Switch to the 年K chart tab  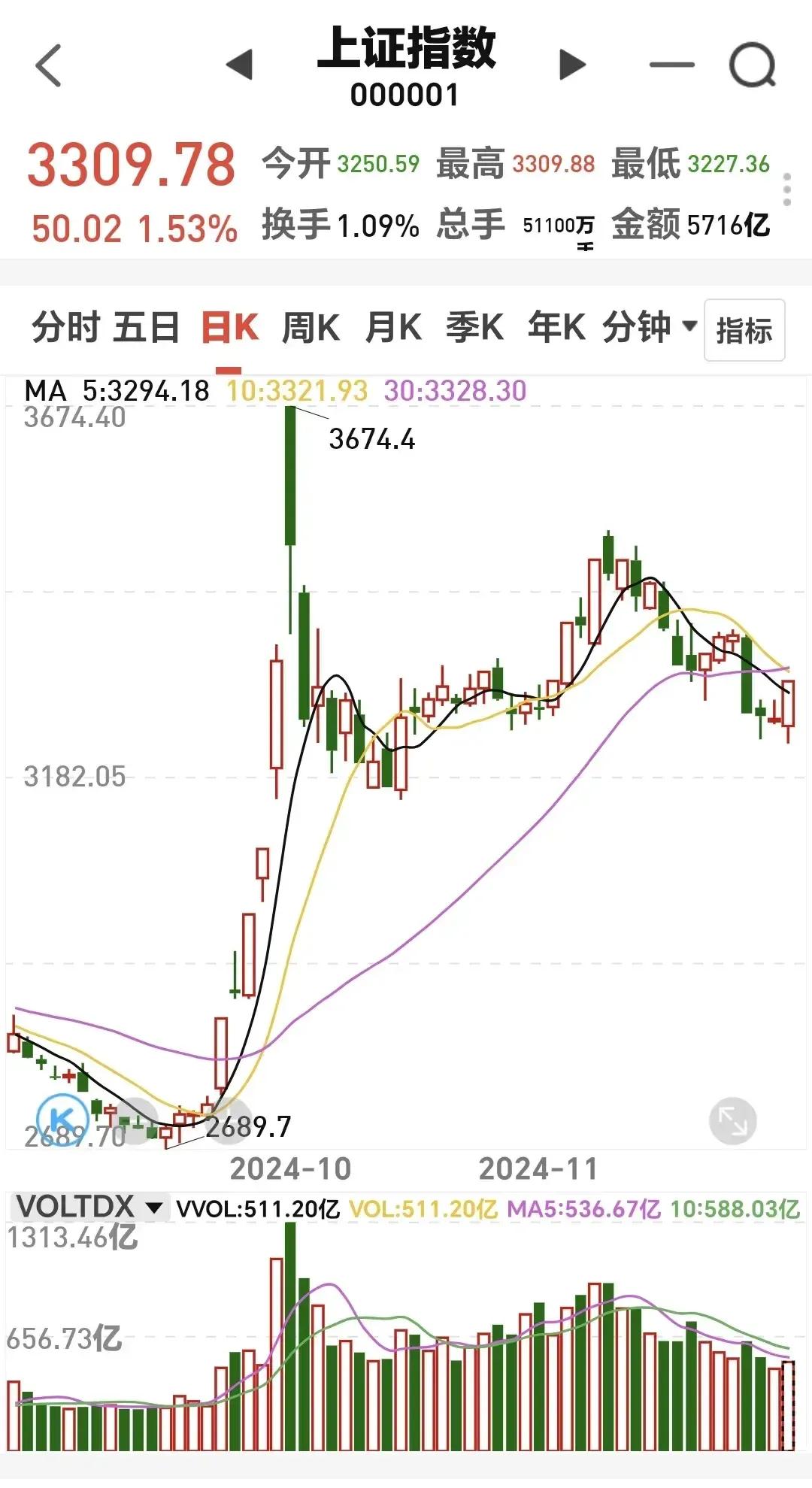point(556,328)
